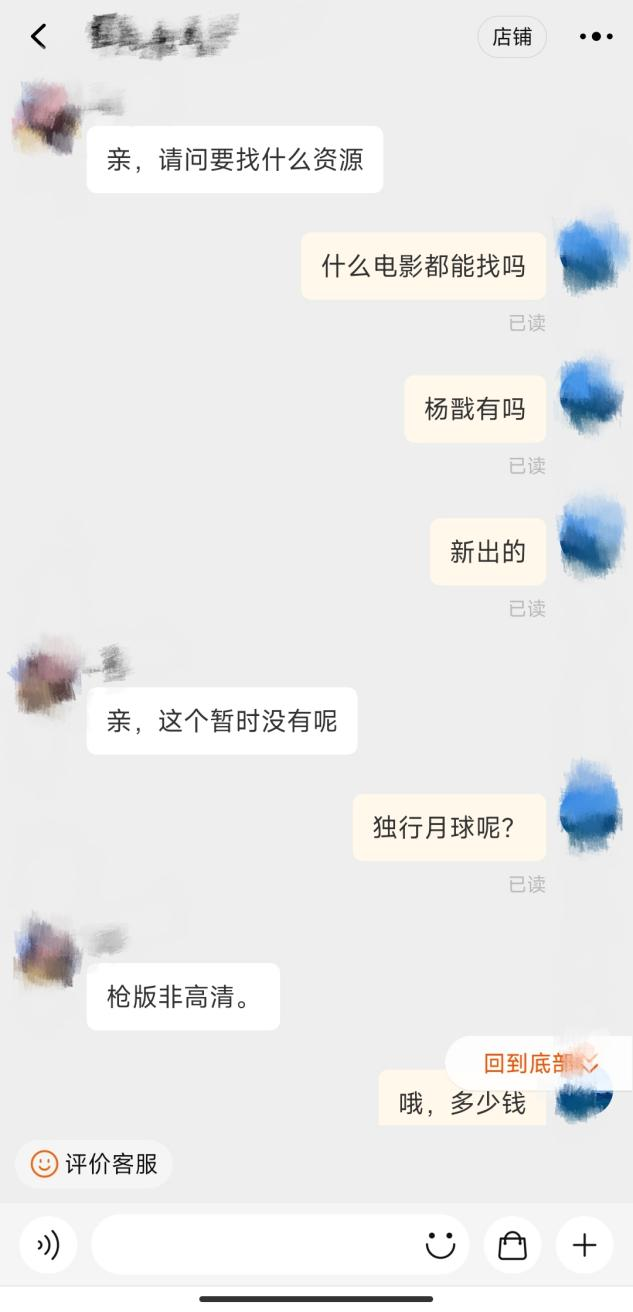This screenshot has height=1312, width=633.
Task: Open more attachment options with plus icon
Action: coord(584,1245)
